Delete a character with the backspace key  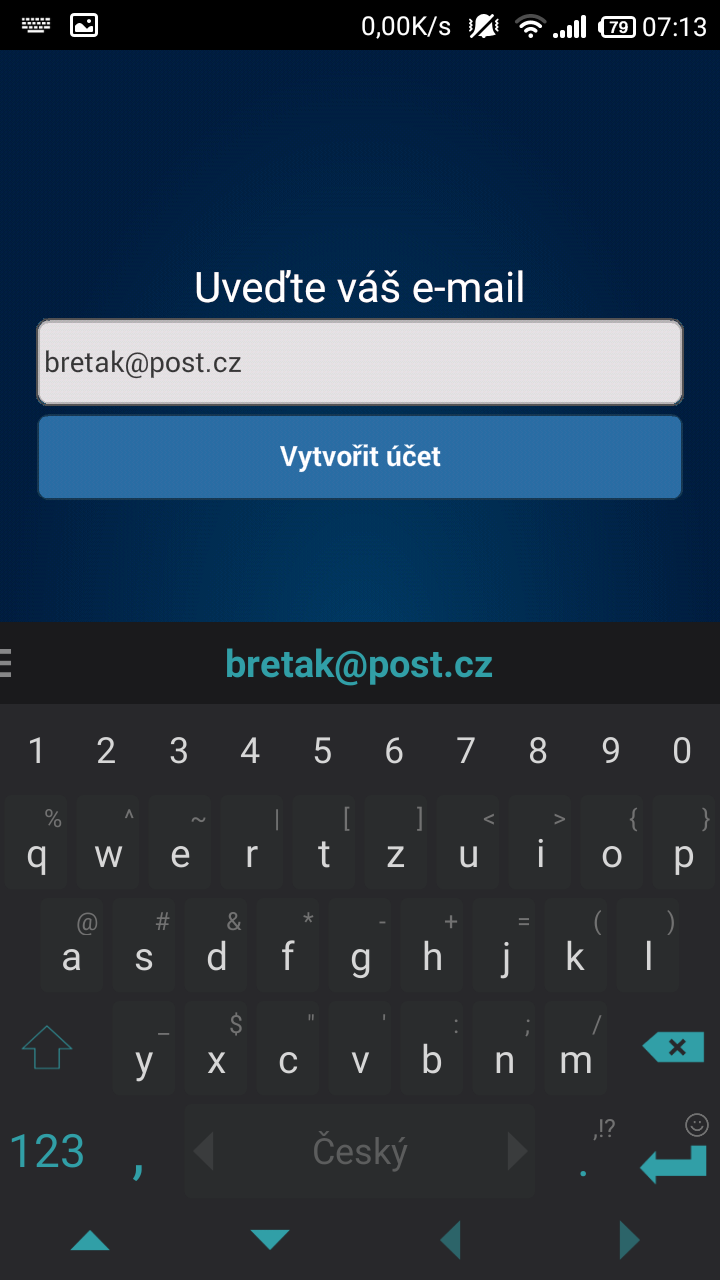coord(674,1048)
